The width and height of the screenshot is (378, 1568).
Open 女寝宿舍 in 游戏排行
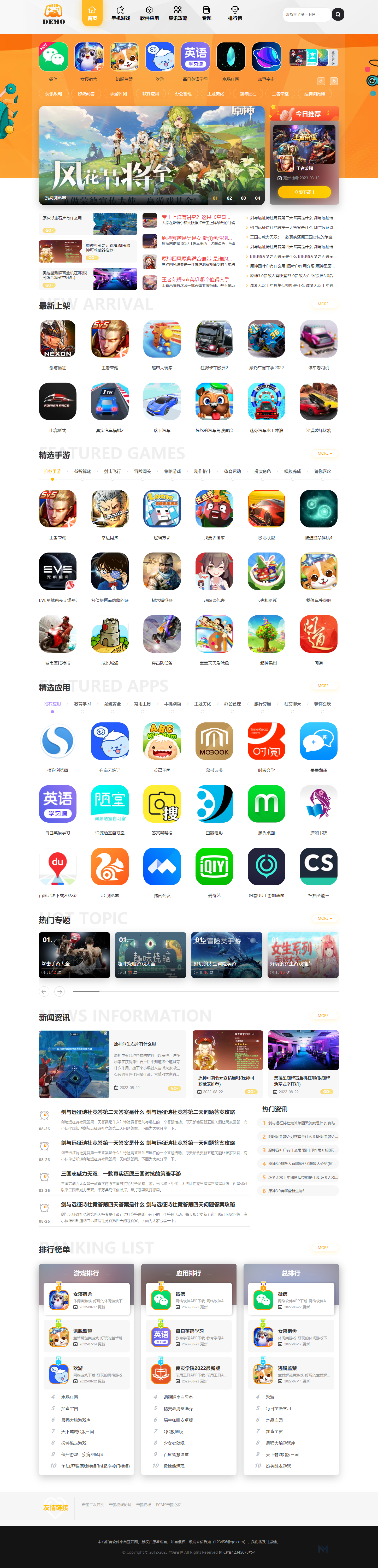[x=83, y=1294]
